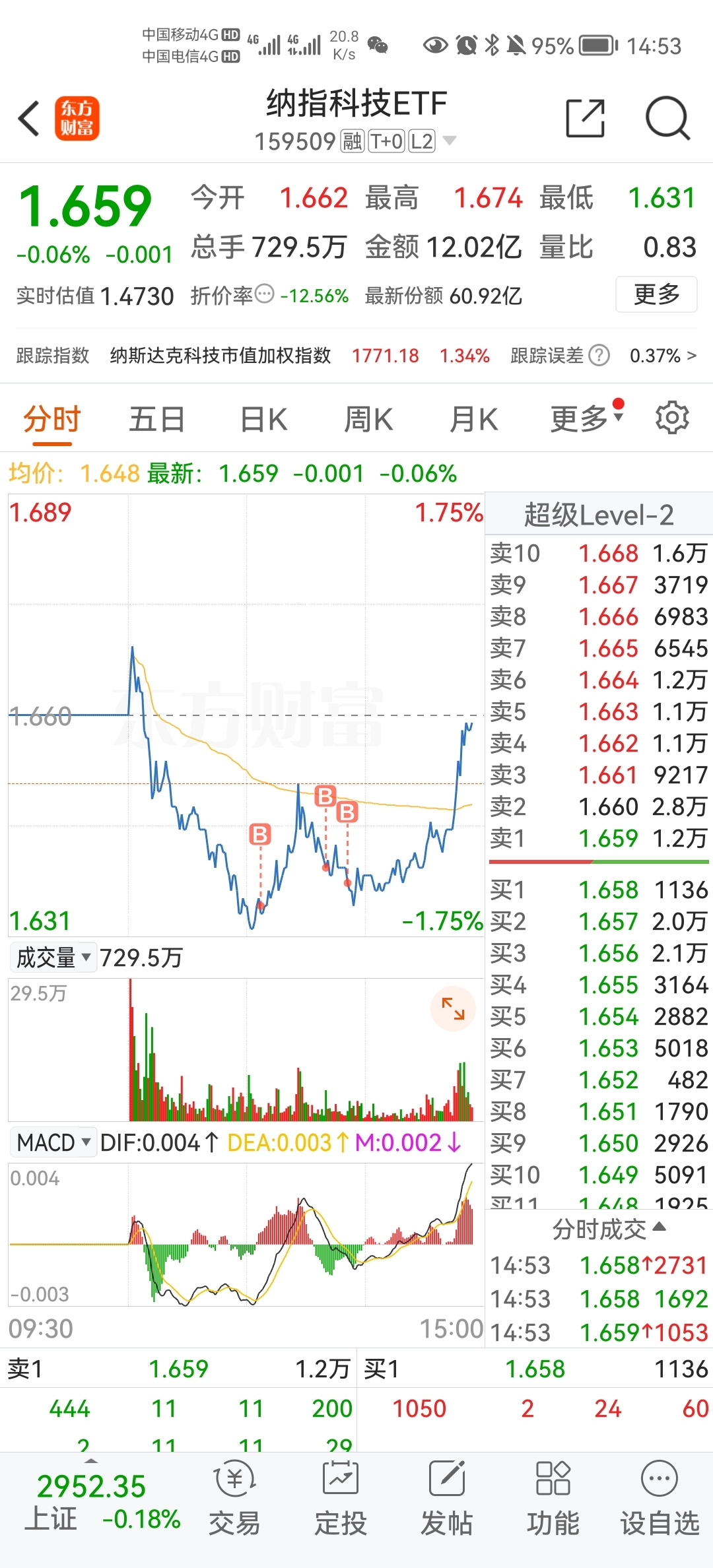Open the dropdown beside L2 badge
The width and height of the screenshot is (713, 1568).
(x=450, y=141)
